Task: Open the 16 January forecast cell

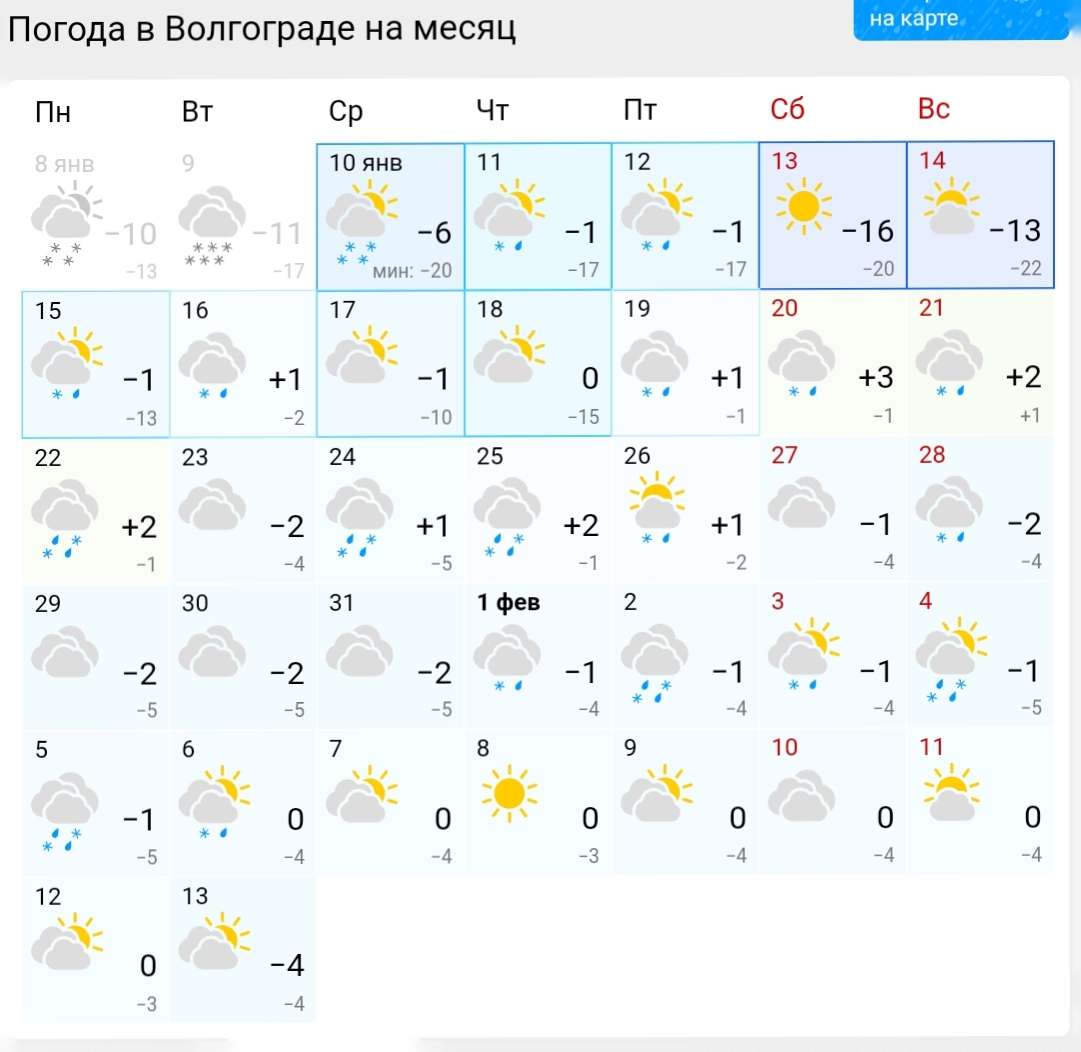Action: 242,364
